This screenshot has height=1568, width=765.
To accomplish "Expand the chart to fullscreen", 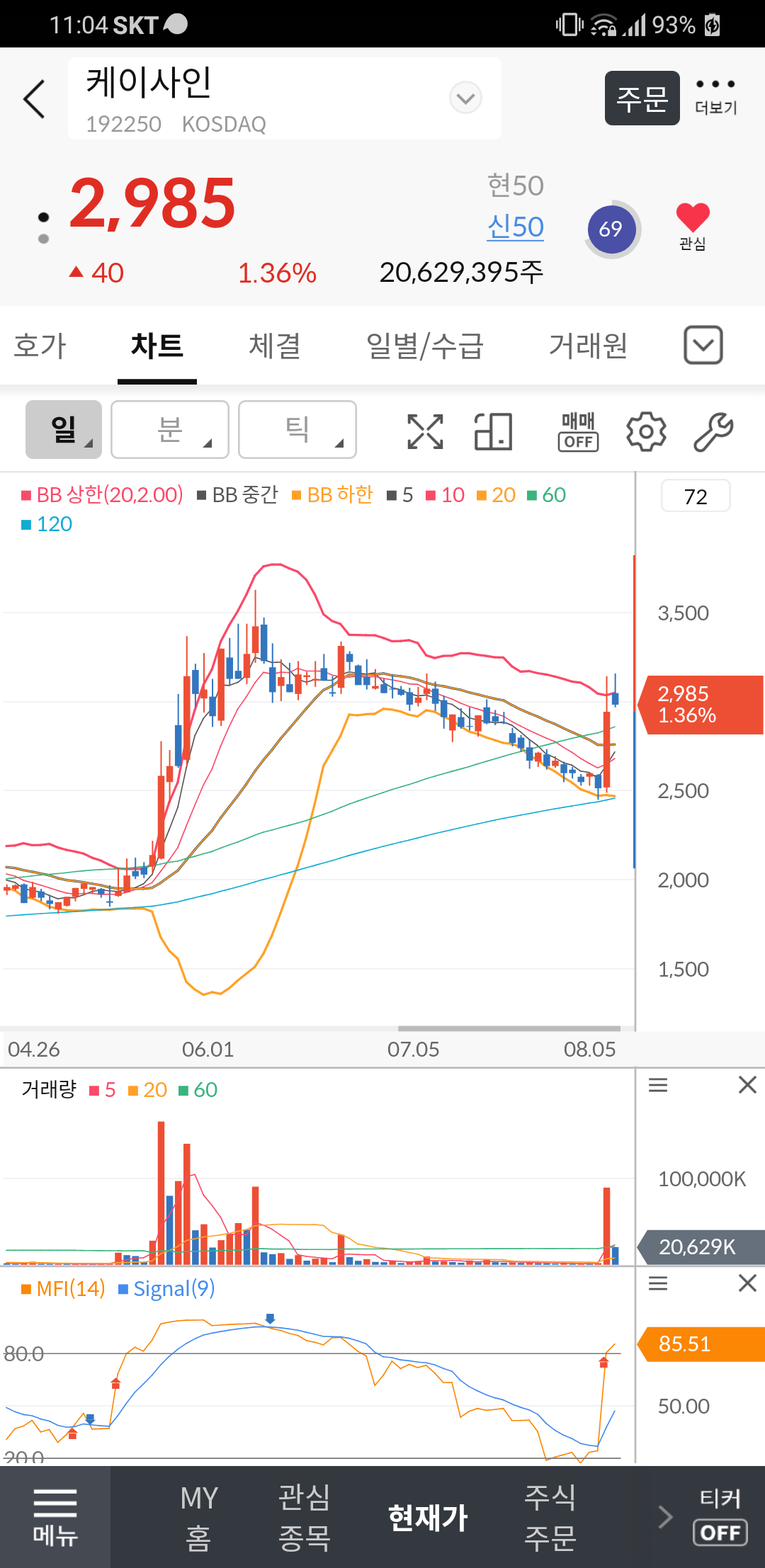I will pos(425,431).
